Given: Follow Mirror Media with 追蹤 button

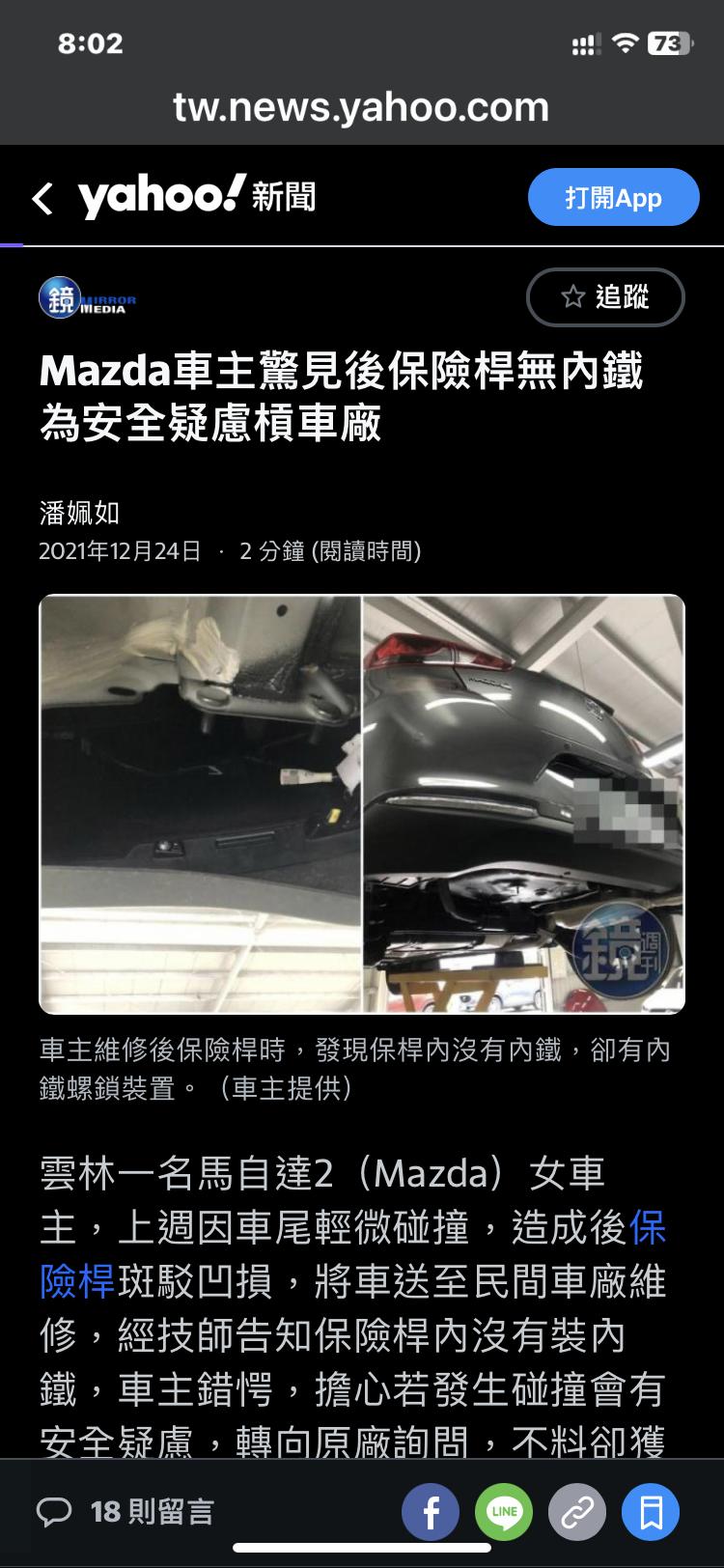Looking at the screenshot, I should 605,297.
